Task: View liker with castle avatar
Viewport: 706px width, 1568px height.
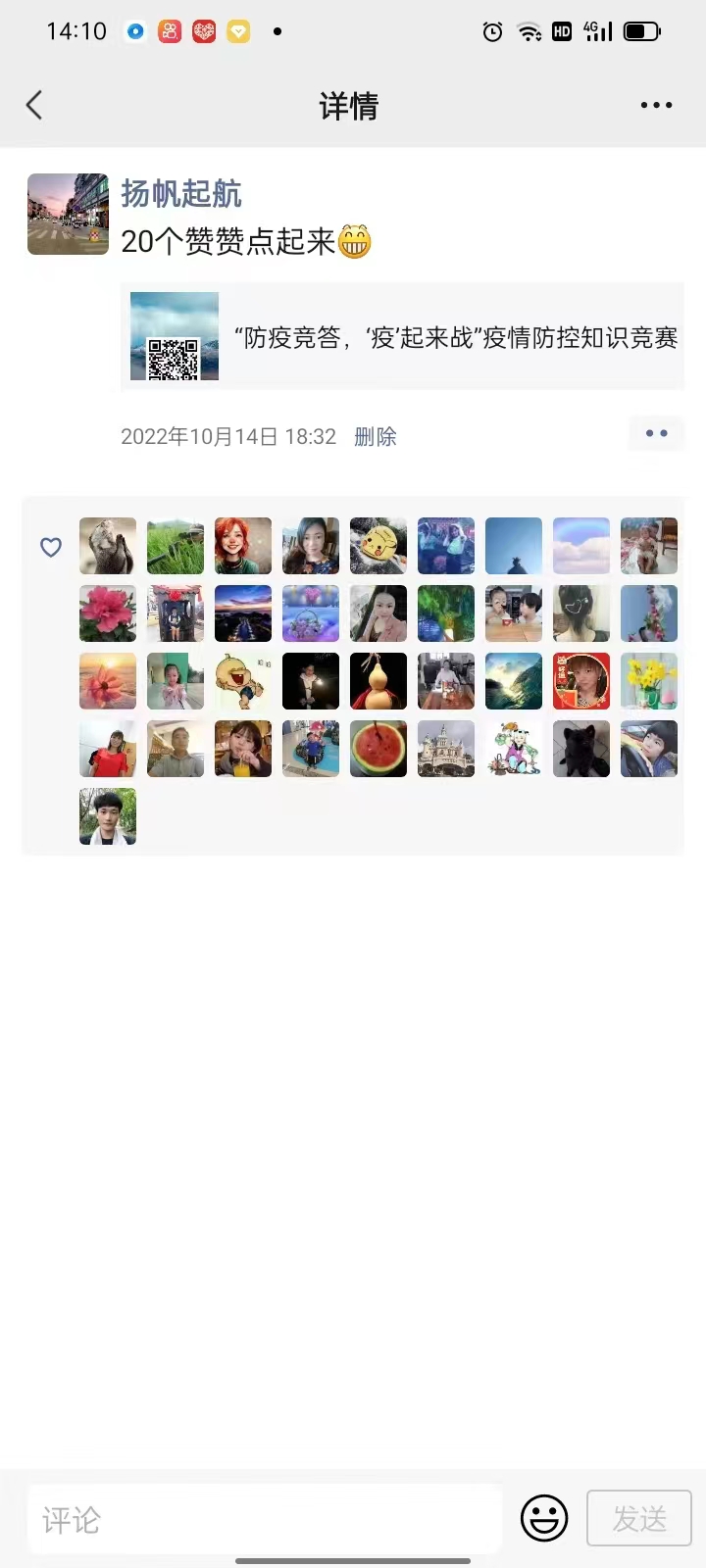Action: coord(446,749)
